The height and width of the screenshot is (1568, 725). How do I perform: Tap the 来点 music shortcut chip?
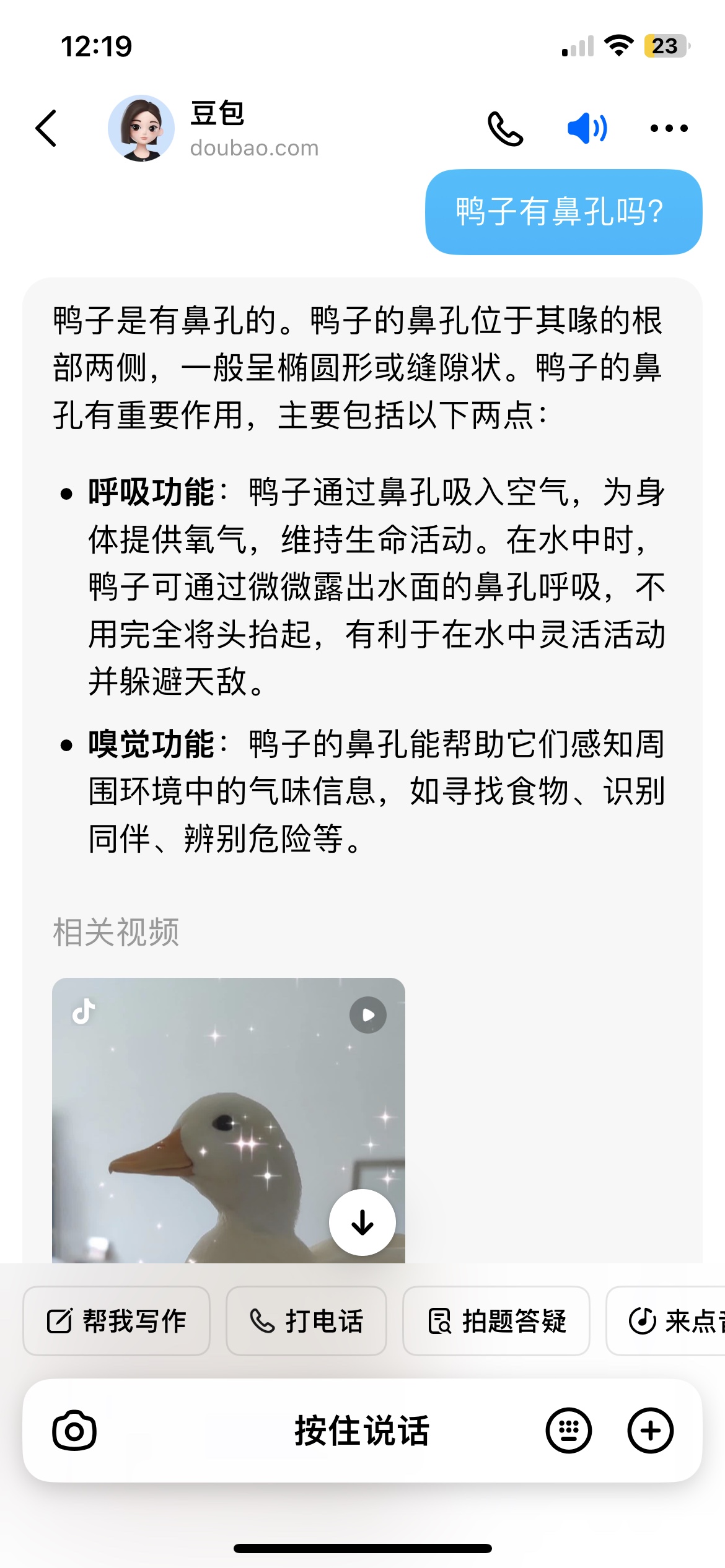(x=666, y=1321)
